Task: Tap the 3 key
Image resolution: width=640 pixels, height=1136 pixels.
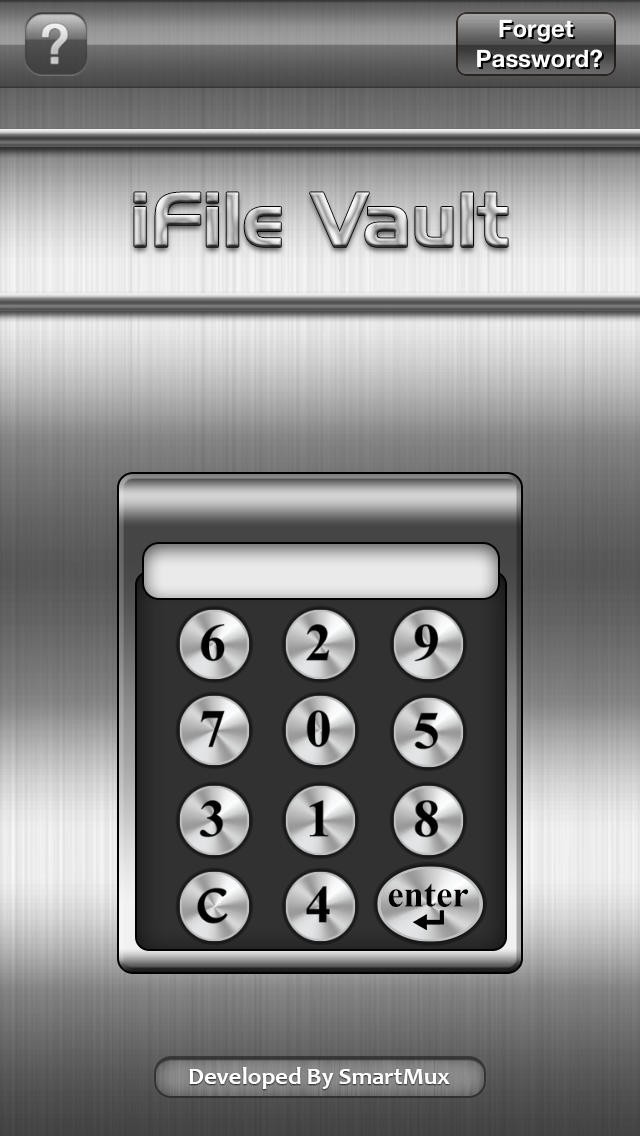Action: tap(214, 820)
